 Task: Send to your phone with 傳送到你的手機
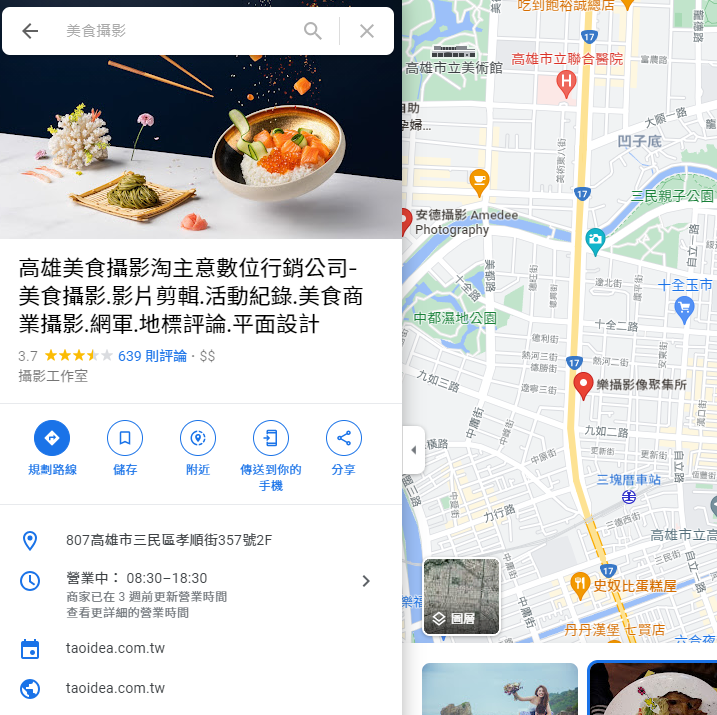click(271, 438)
